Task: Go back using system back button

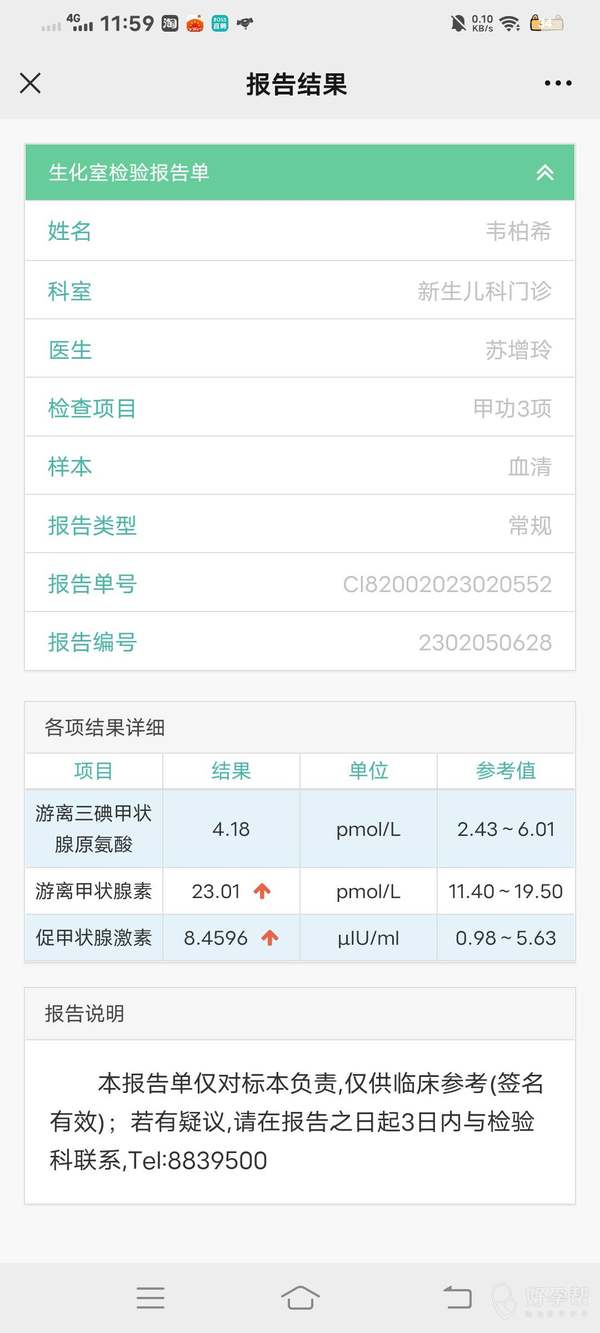Action: coord(457,1298)
